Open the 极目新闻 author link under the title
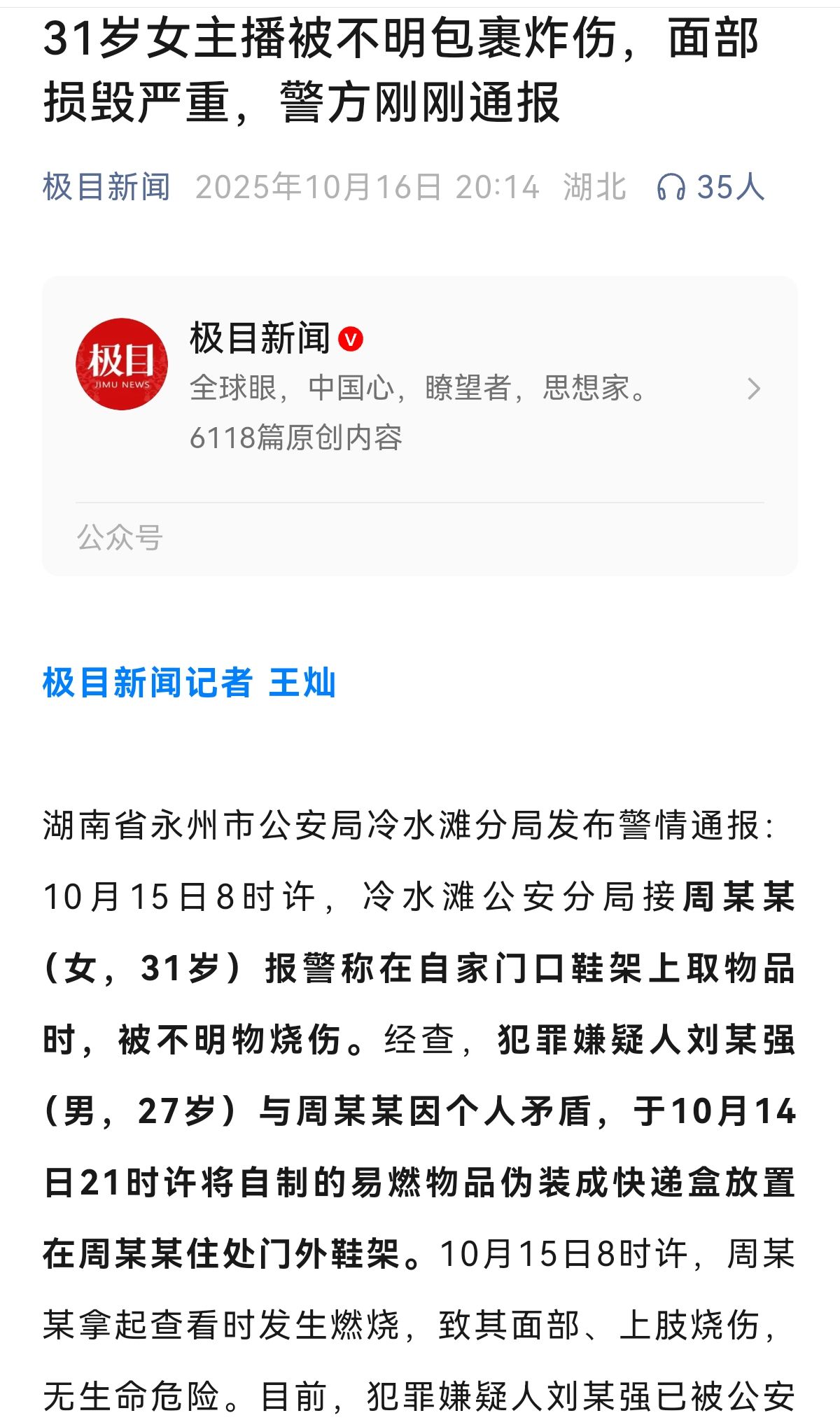840x1427 pixels. (106, 187)
